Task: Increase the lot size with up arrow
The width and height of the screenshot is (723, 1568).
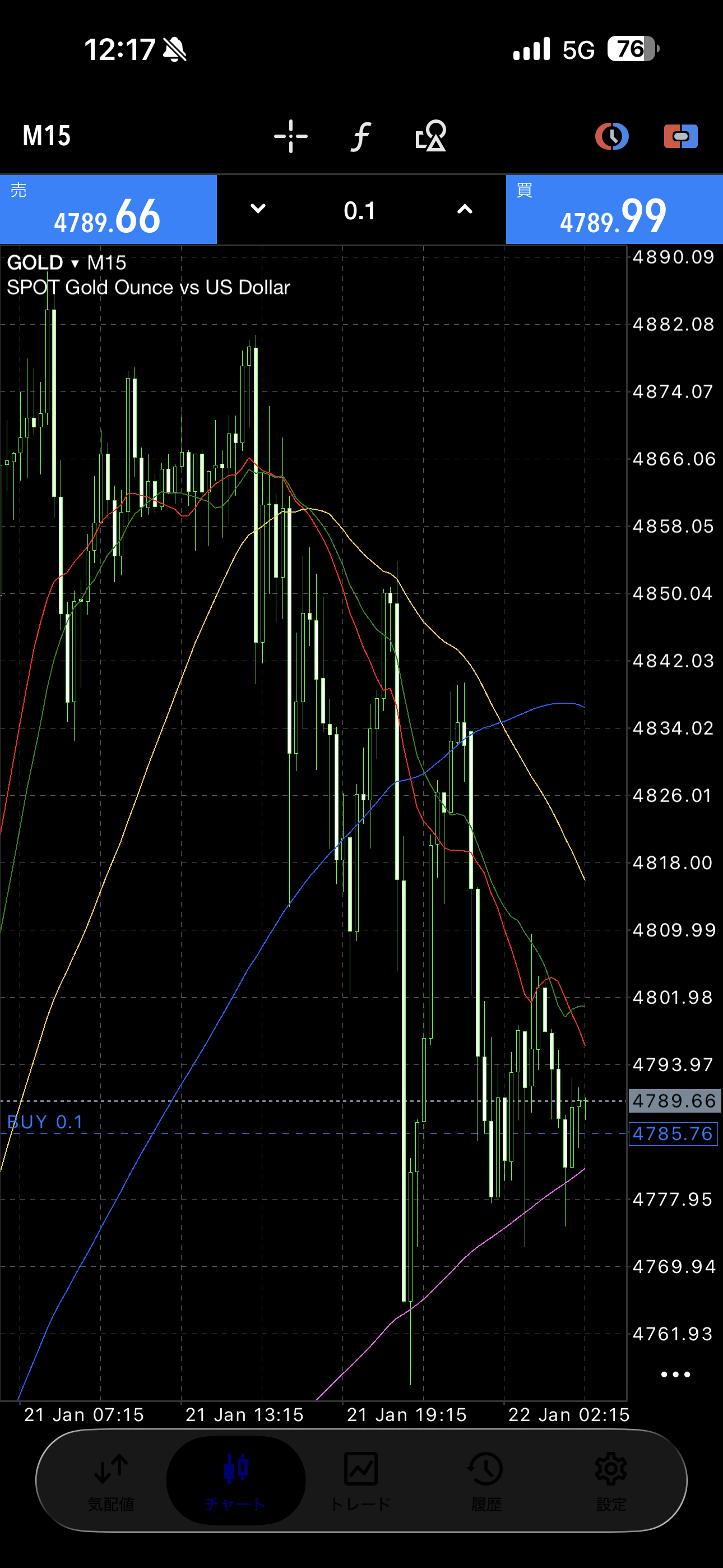Action: [465, 209]
